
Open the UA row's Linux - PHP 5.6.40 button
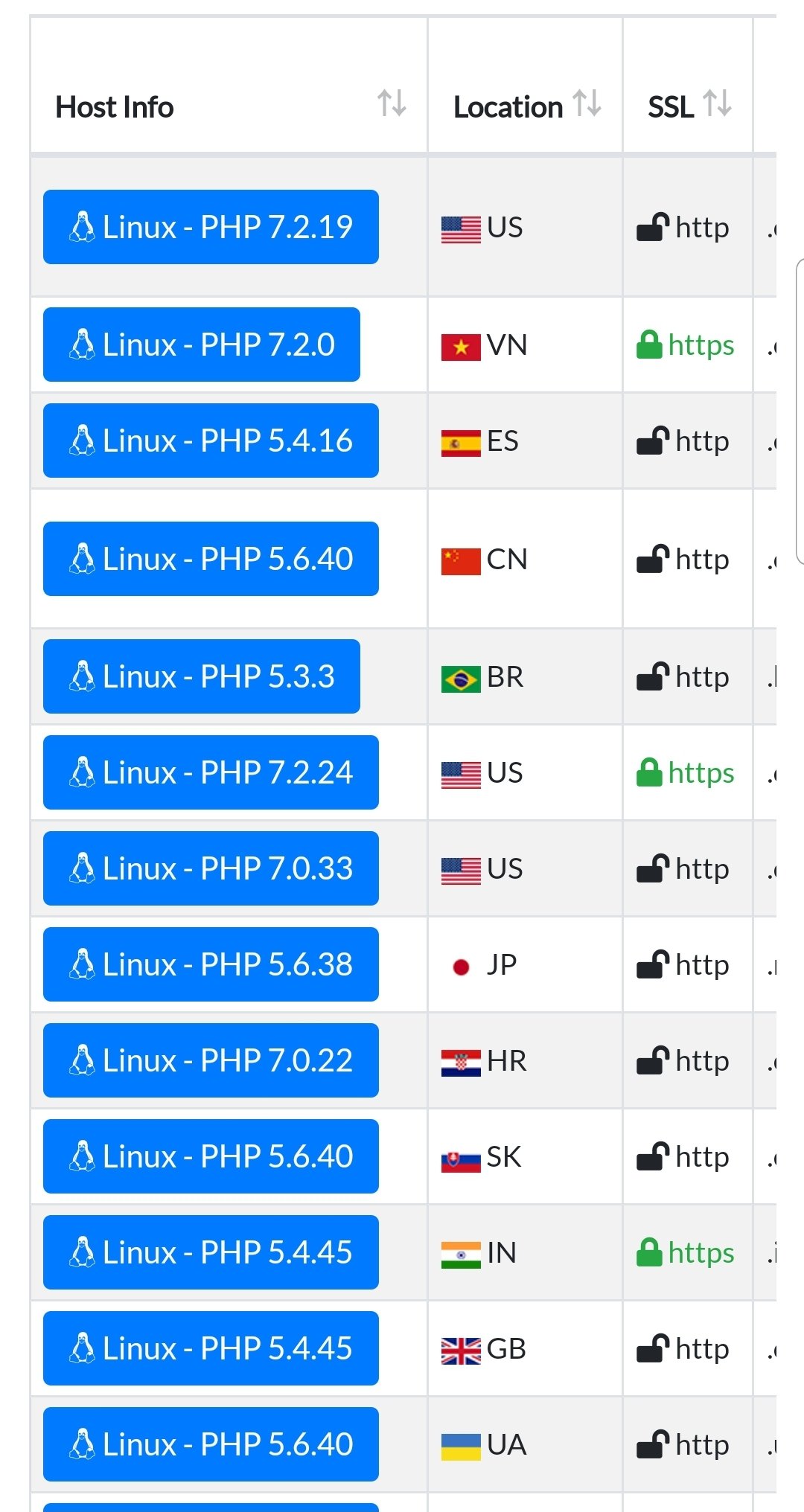click(211, 1444)
